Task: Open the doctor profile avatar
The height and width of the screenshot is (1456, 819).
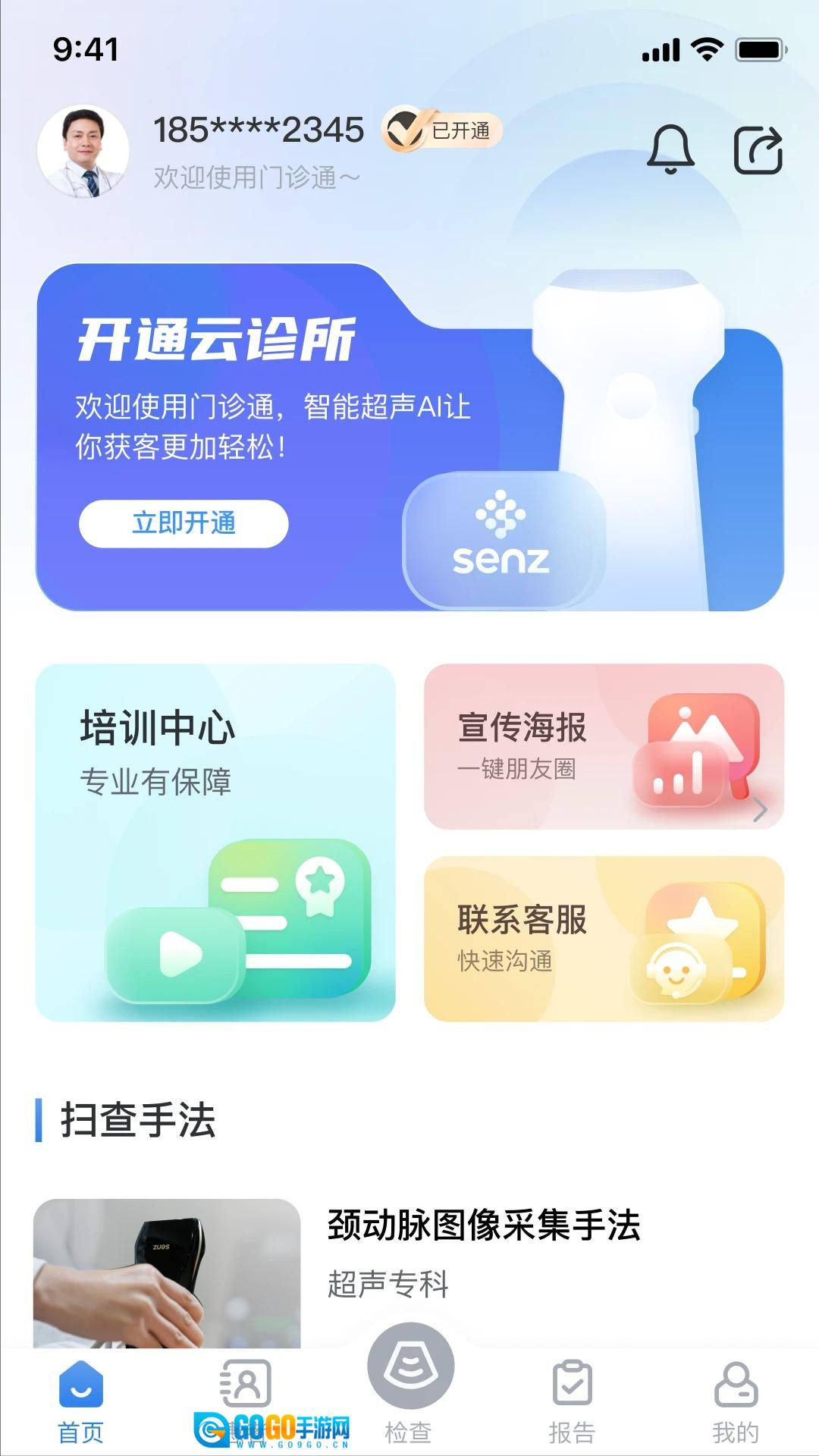Action: (83, 152)
